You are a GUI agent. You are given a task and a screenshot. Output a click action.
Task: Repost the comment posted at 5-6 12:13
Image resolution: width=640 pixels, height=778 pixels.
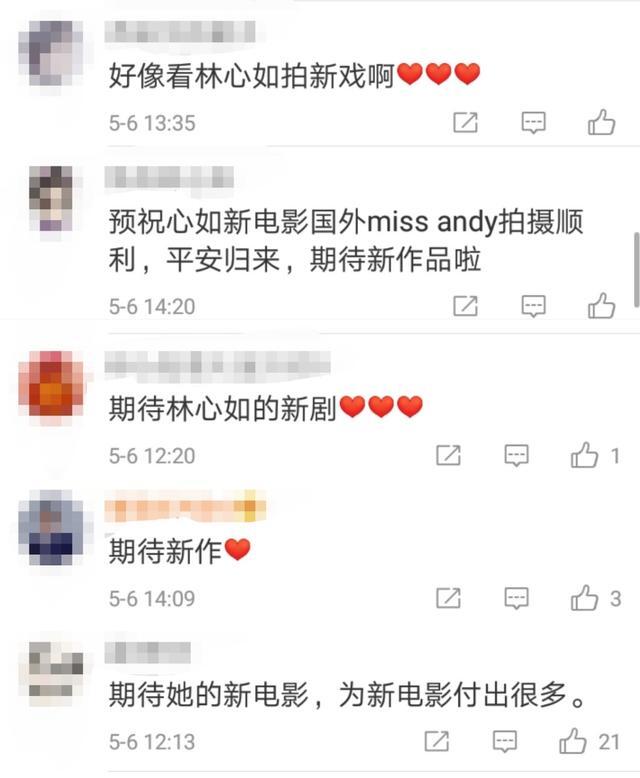(437, 742)
